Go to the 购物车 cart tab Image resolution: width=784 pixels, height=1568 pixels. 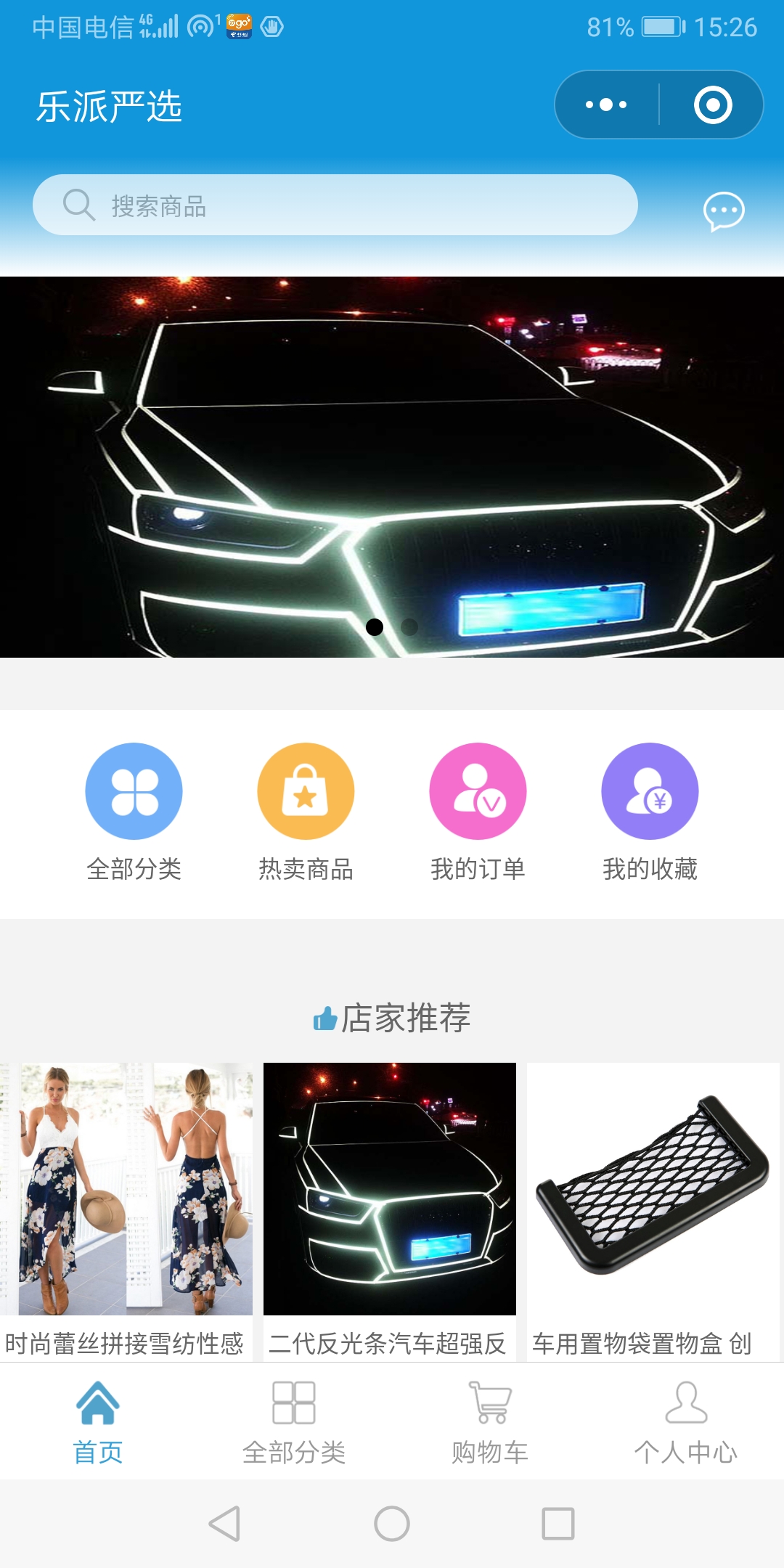click(x=490, y=1421)
